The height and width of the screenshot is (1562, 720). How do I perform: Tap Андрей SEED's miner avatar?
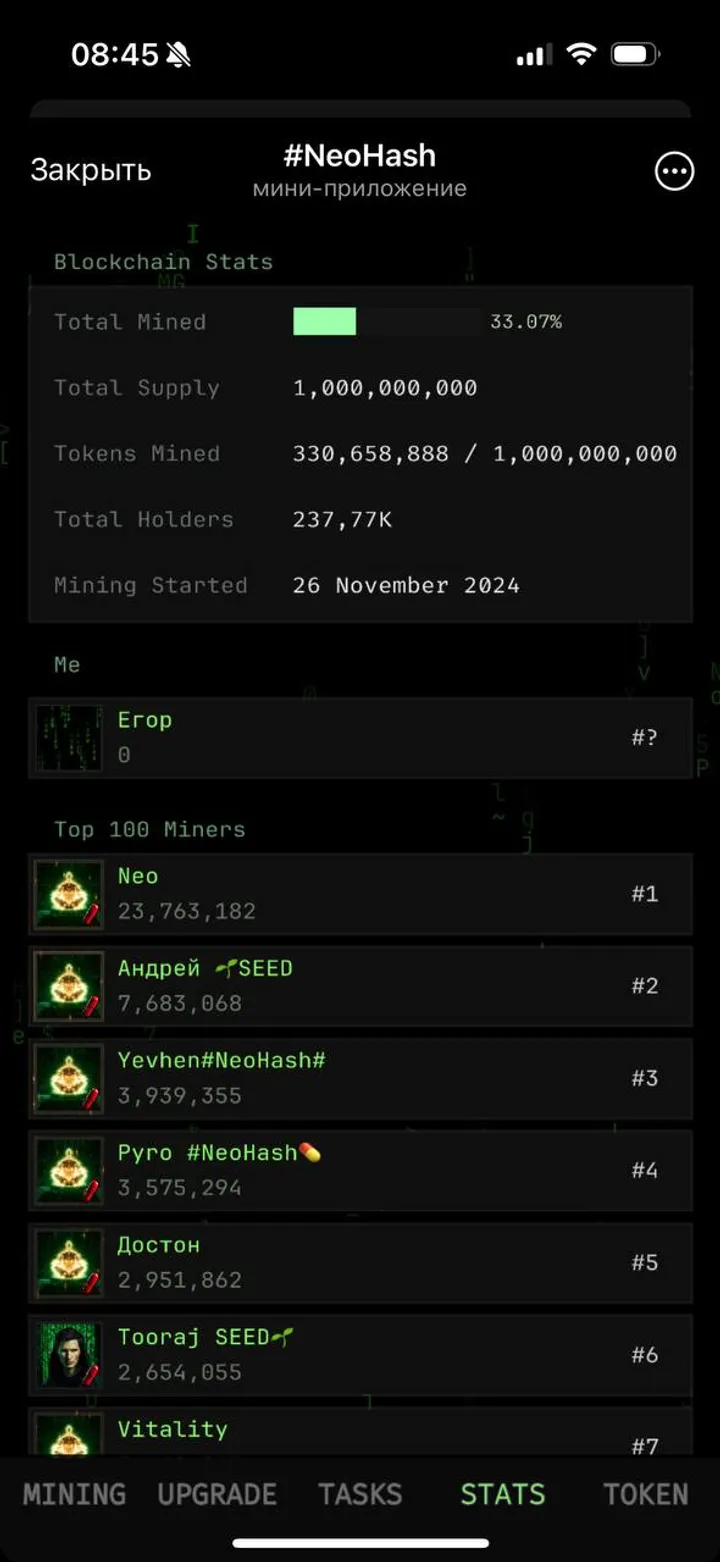(x=67, y=986)
